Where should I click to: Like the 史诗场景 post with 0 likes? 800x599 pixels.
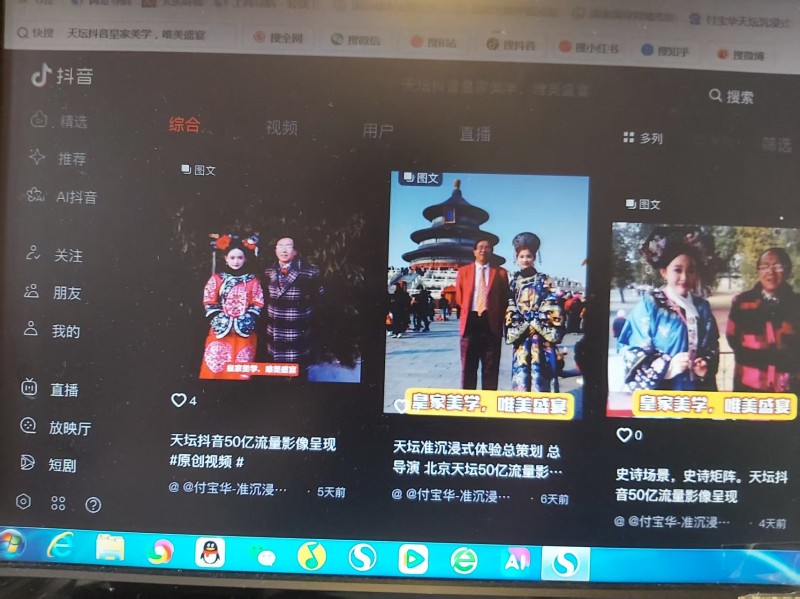pos(624,435)
